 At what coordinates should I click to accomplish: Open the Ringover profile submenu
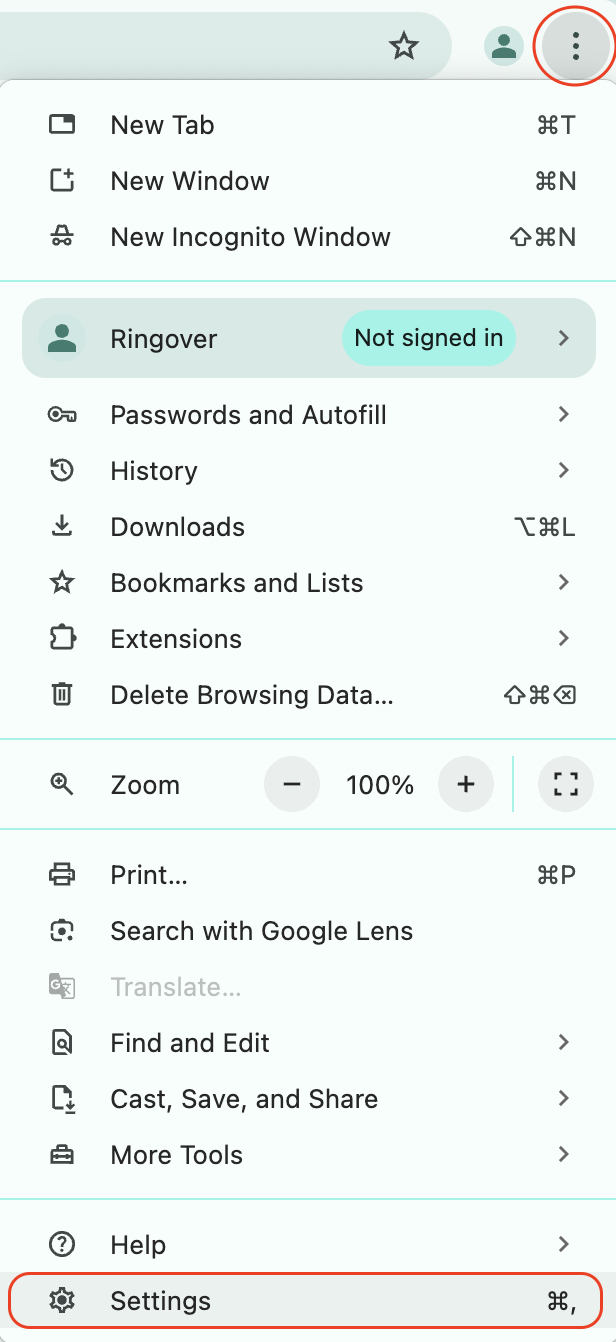pyautogui.click(x=308, y=338)
